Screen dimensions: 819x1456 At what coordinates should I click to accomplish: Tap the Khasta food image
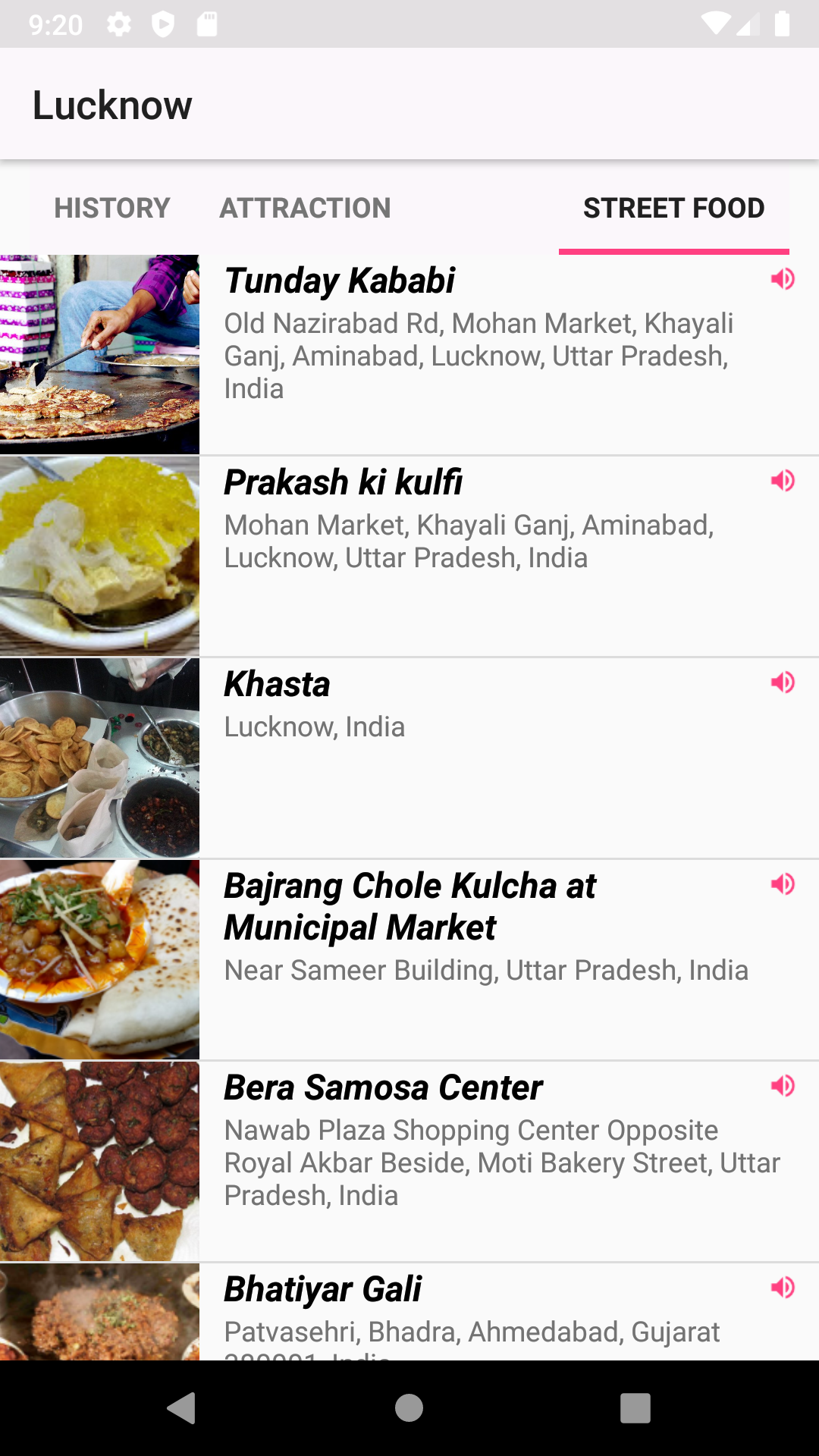[99, 756]
